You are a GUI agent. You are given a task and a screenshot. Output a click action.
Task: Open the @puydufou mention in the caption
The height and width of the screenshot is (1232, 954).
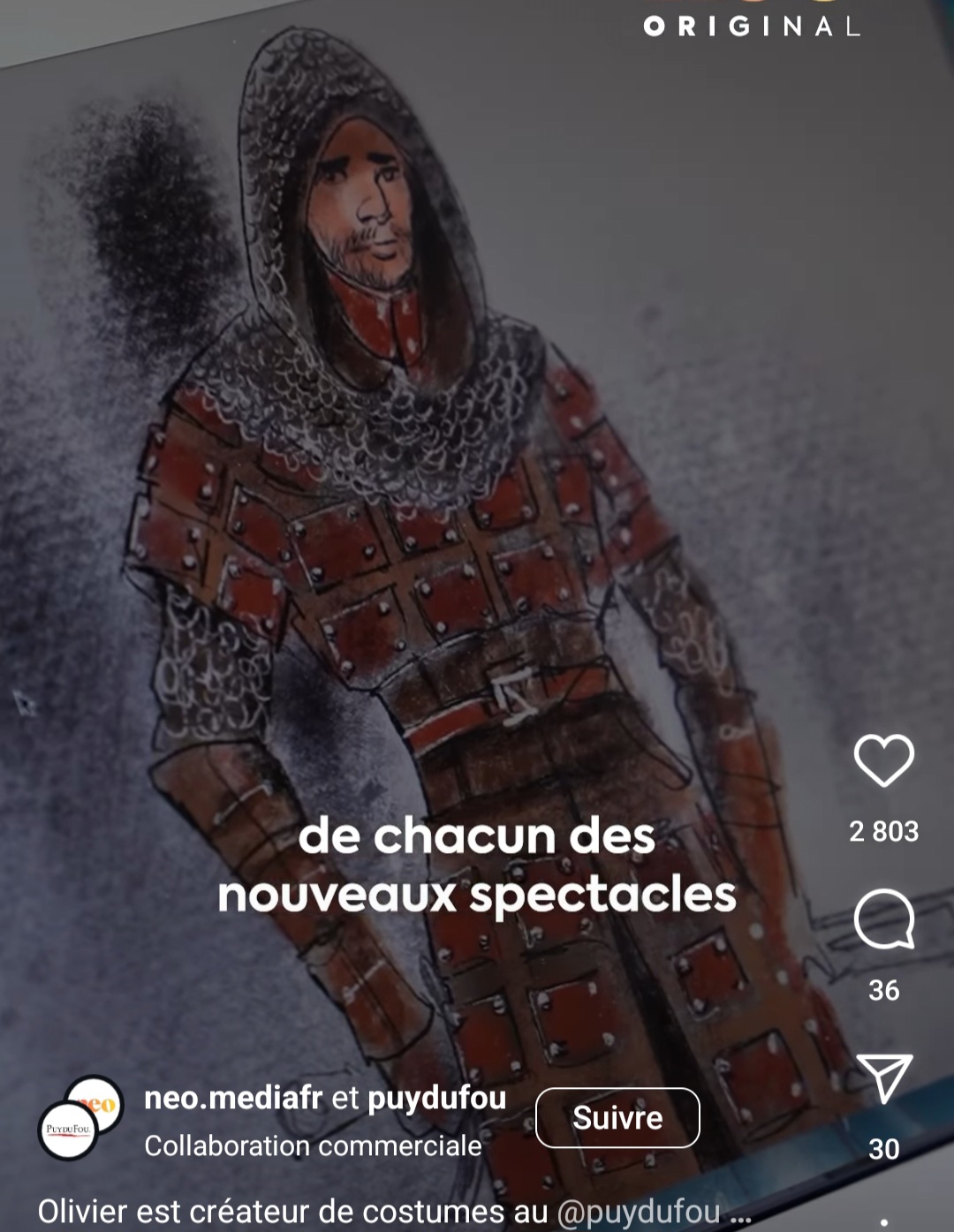pos(638,1212)
